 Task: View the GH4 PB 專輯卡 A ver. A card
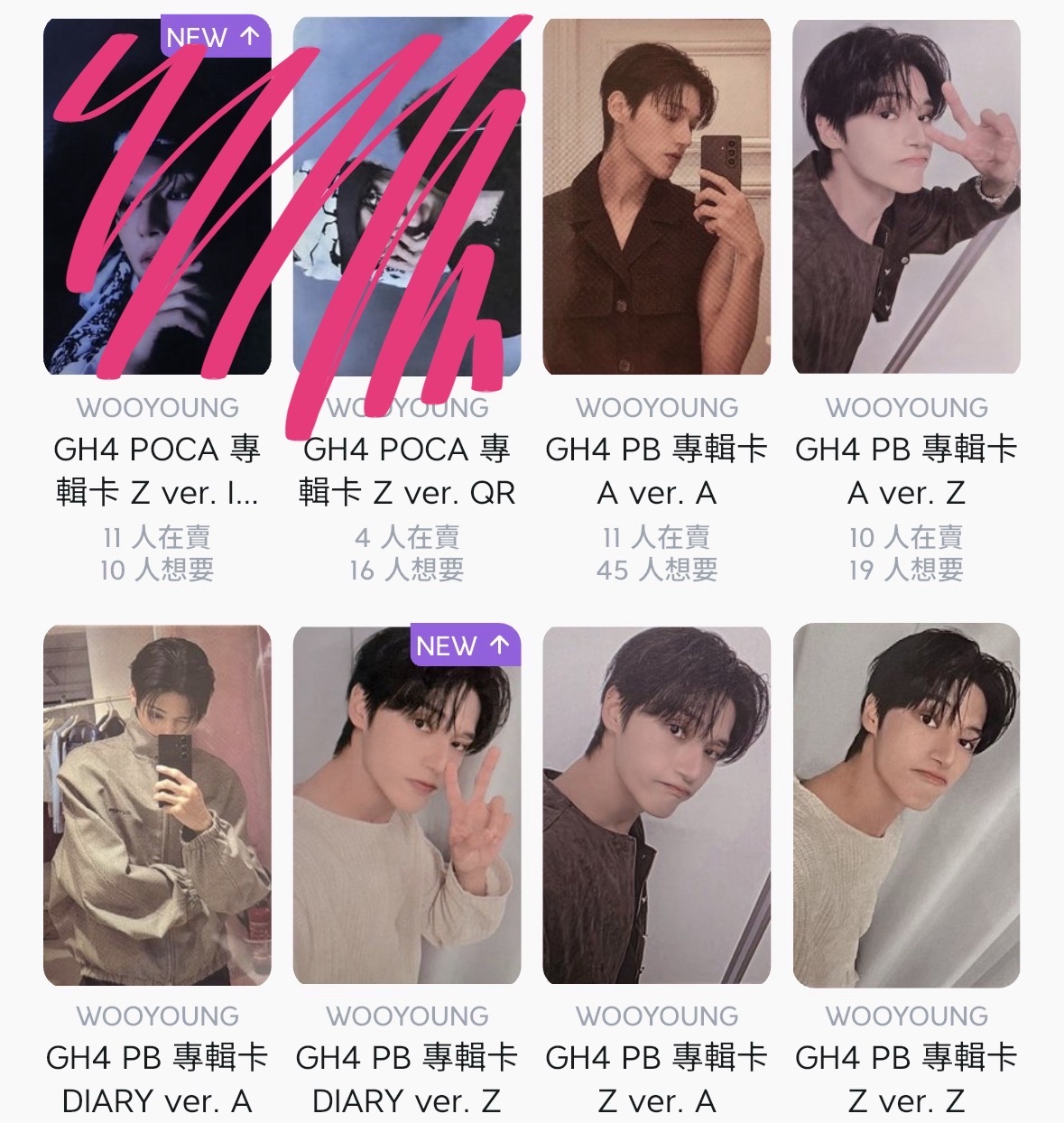pos(656,197)
